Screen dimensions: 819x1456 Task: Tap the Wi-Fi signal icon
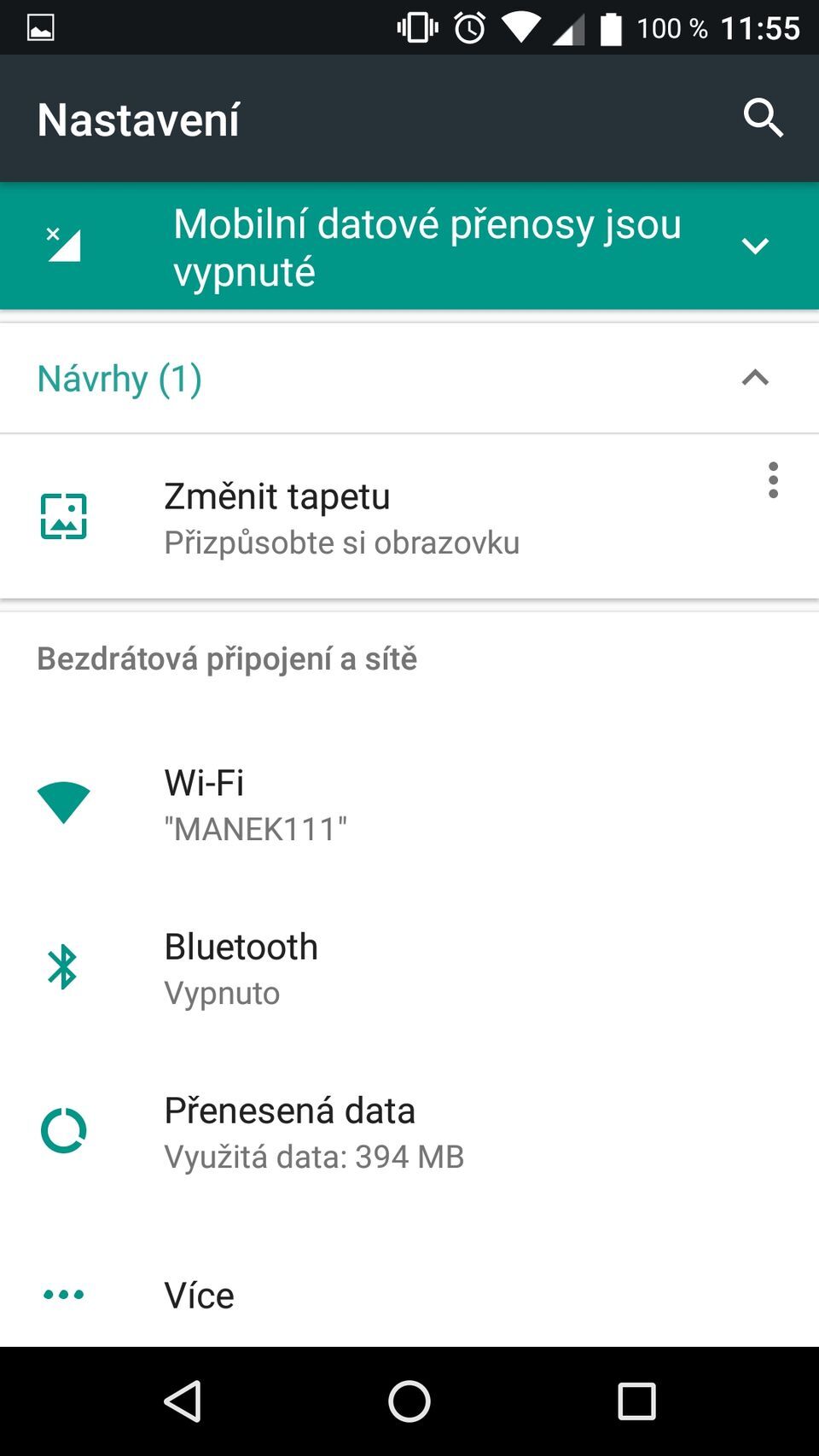62,799
